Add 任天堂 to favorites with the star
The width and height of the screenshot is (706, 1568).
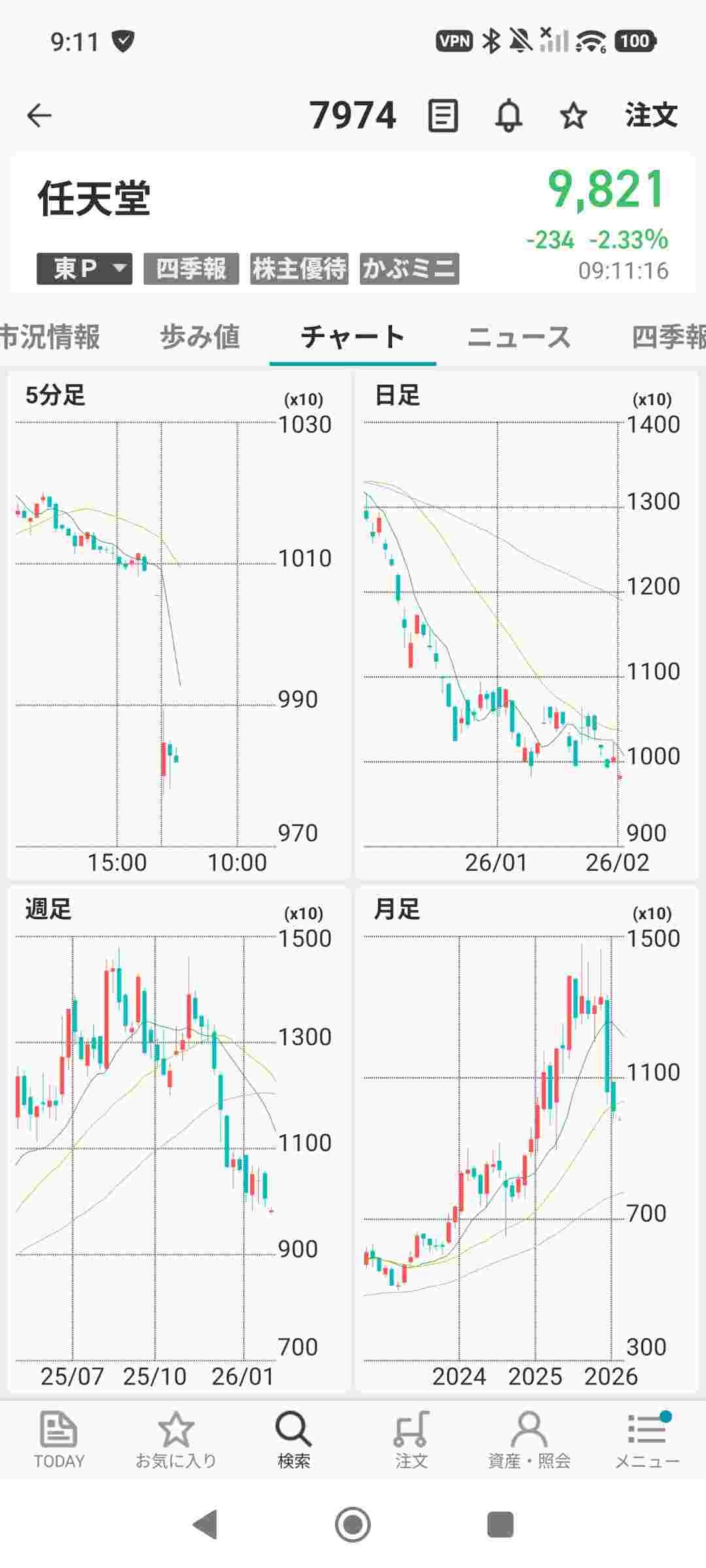(573, 116)
